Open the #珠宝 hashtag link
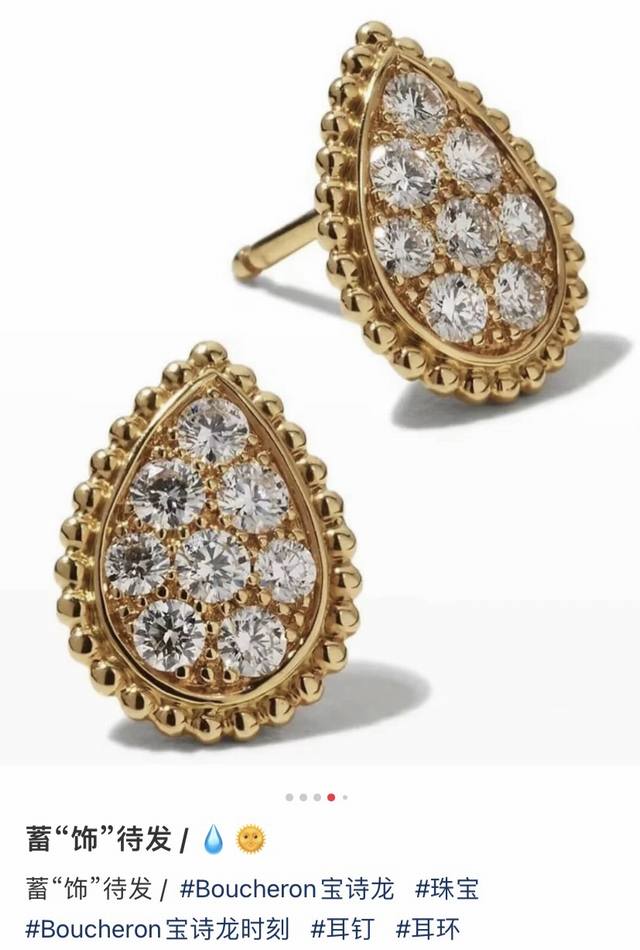640x950 pixels. tap(446, 888)
